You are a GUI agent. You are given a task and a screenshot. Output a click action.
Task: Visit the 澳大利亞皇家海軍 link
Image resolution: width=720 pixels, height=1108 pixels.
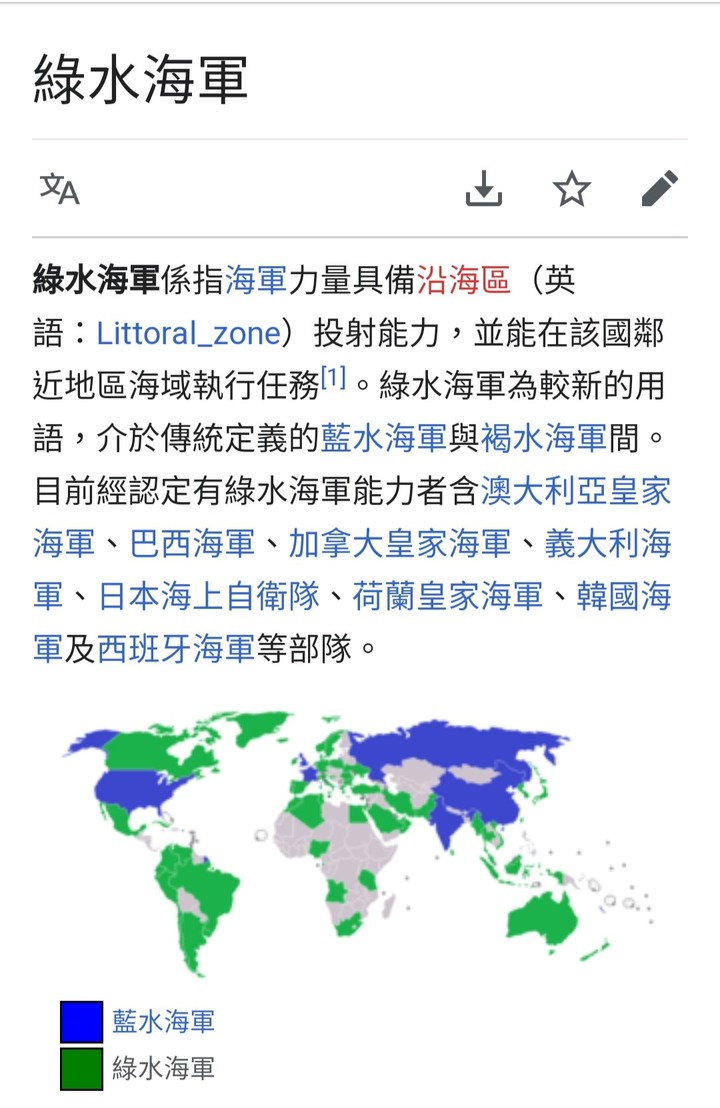pyautogui.click(x=575, y=490)
